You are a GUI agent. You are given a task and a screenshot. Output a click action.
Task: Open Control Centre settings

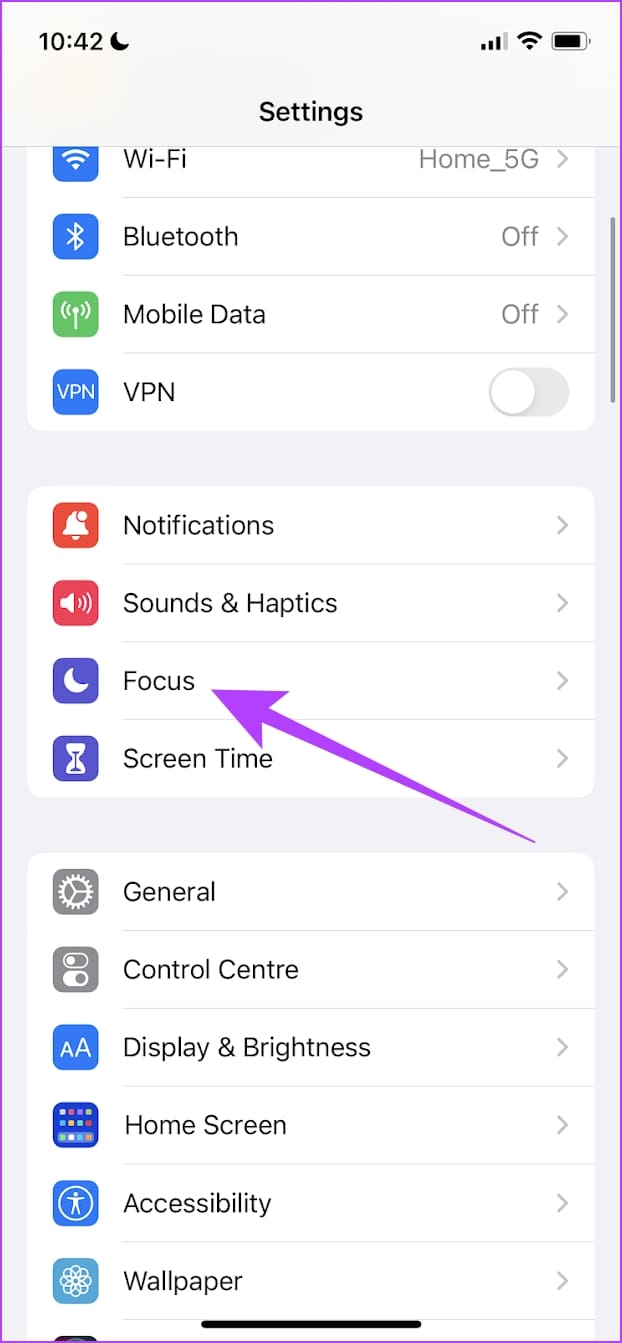310,969
